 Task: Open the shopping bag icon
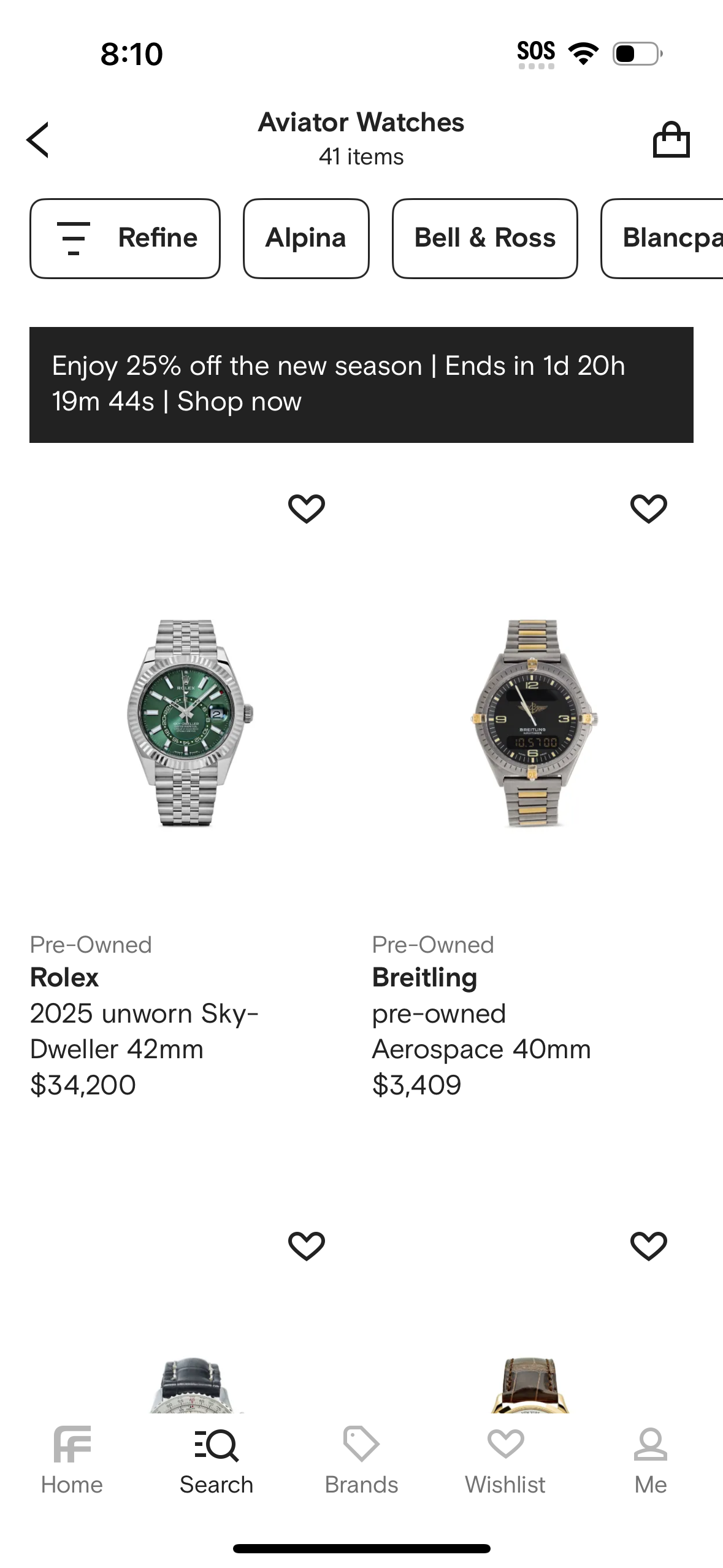(x=672, y=139)
